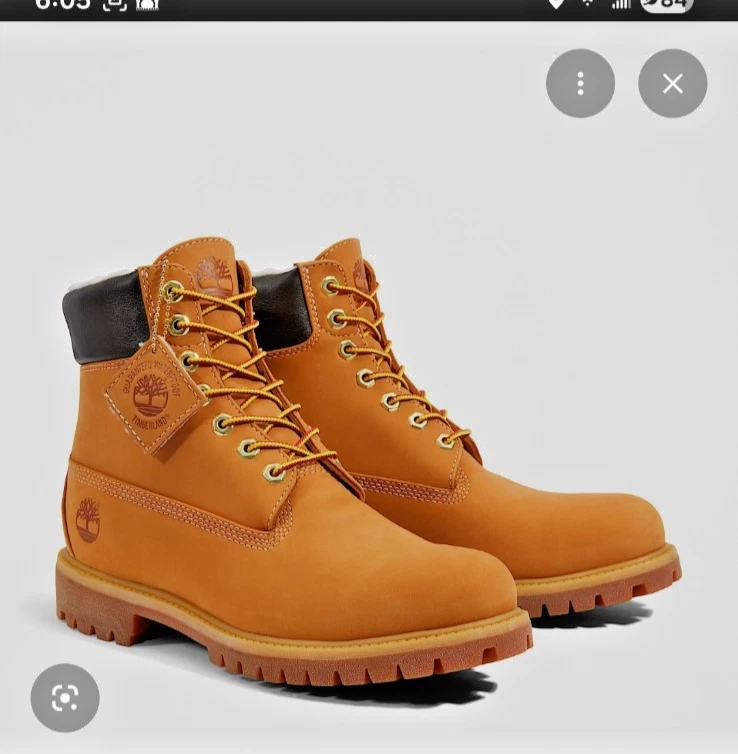
Task: Tap the gray circular menu control
Action: [x=581, y=84]
